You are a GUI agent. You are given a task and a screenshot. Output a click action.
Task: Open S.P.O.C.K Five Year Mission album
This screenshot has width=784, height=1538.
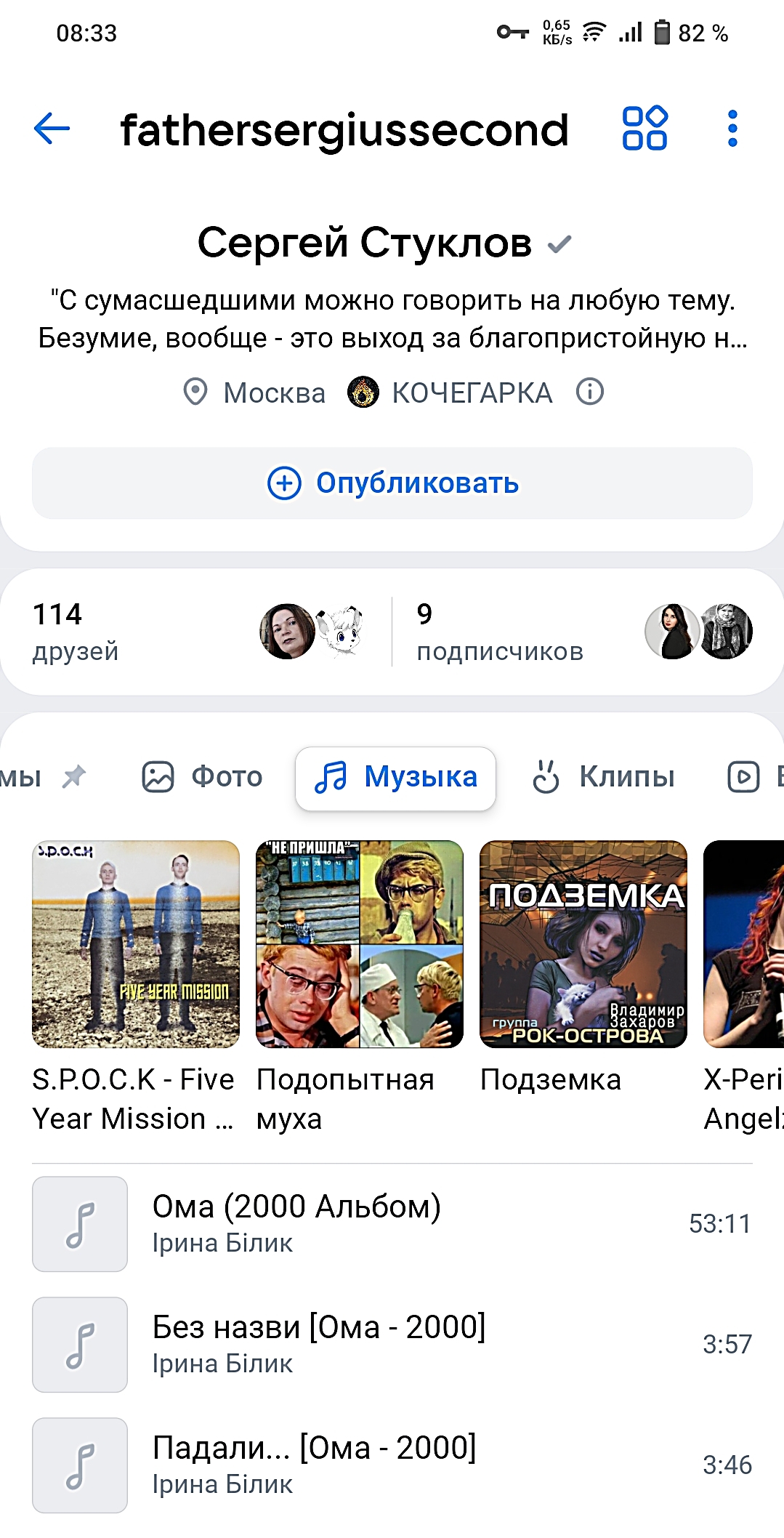136,944
